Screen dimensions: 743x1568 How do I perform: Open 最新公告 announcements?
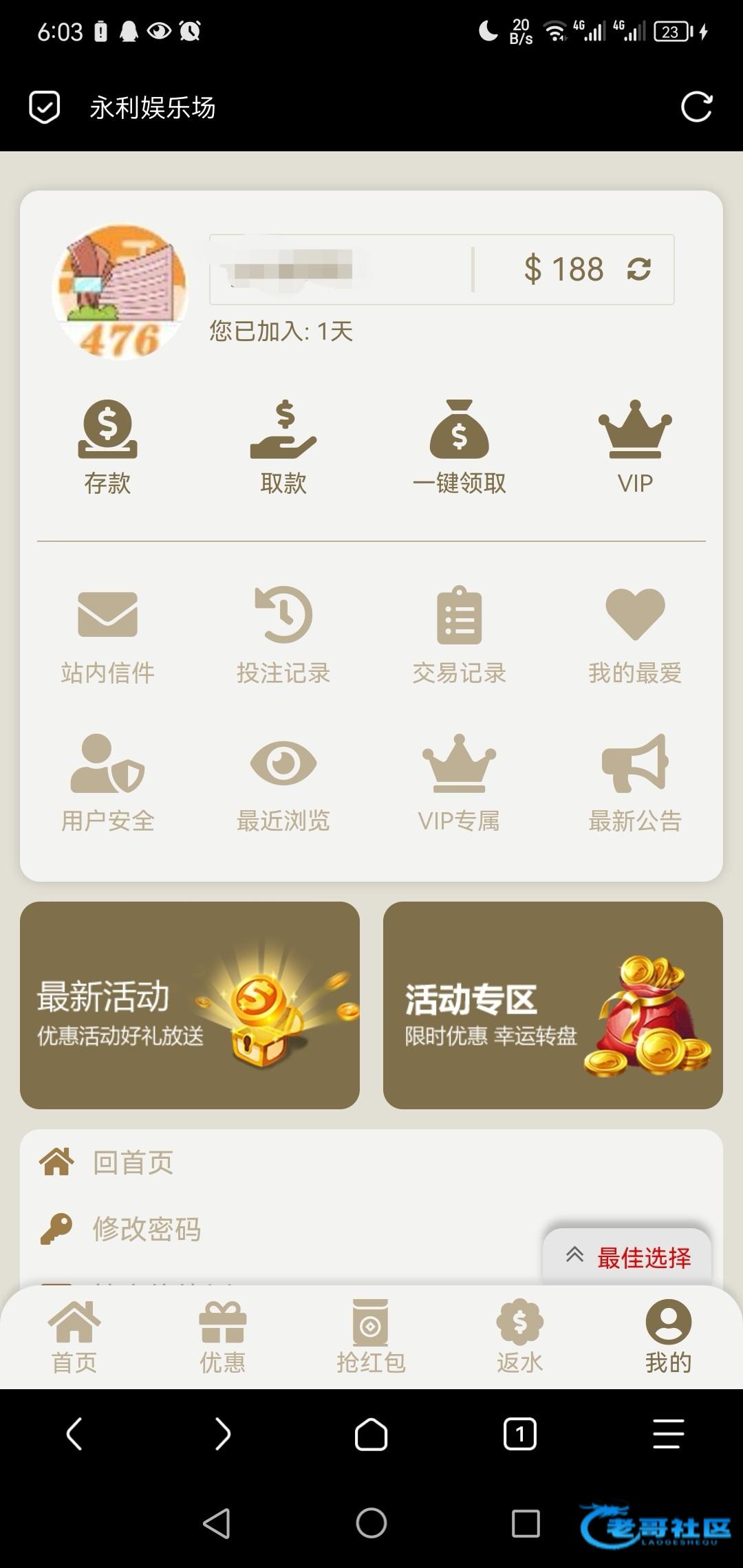[x=634, y=783]
